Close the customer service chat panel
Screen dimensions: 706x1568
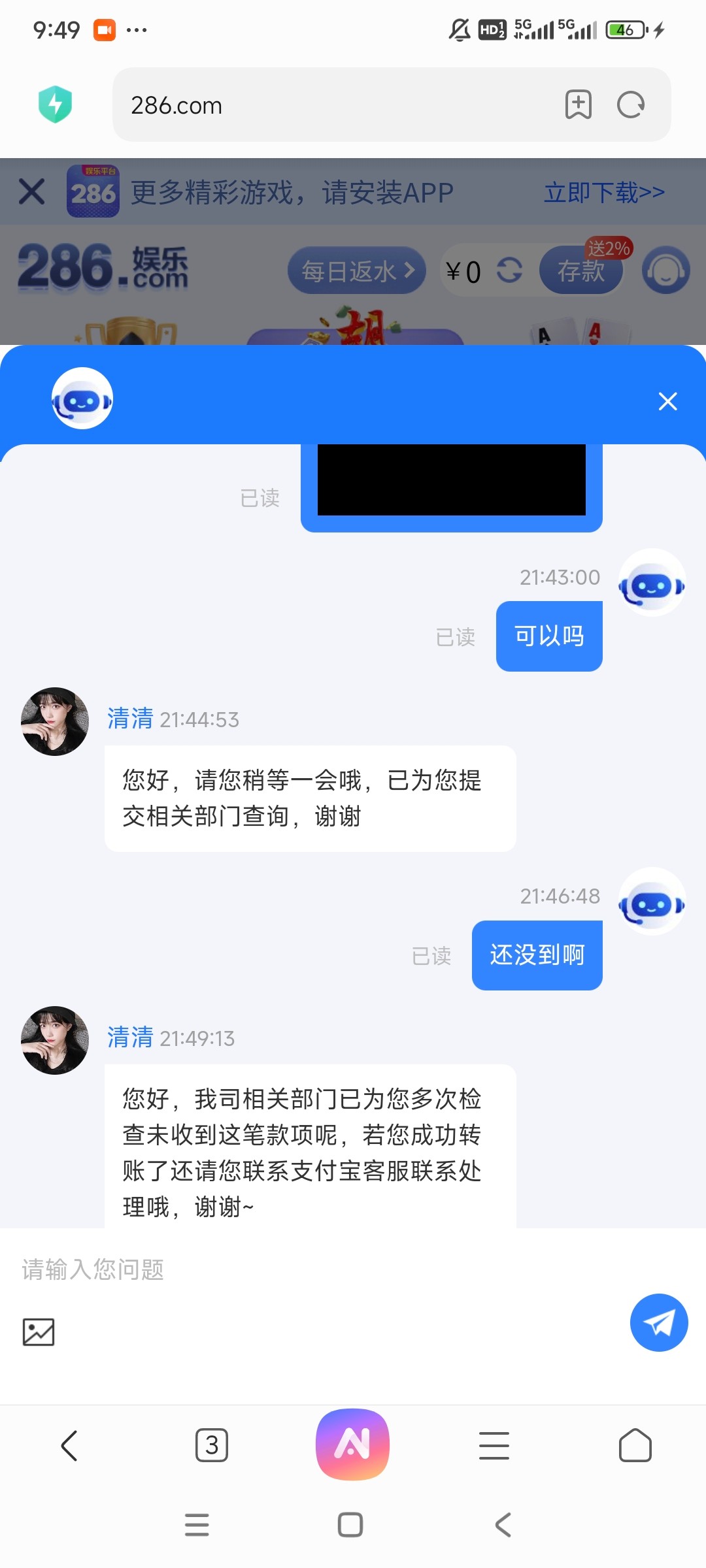tap(667, 401)
